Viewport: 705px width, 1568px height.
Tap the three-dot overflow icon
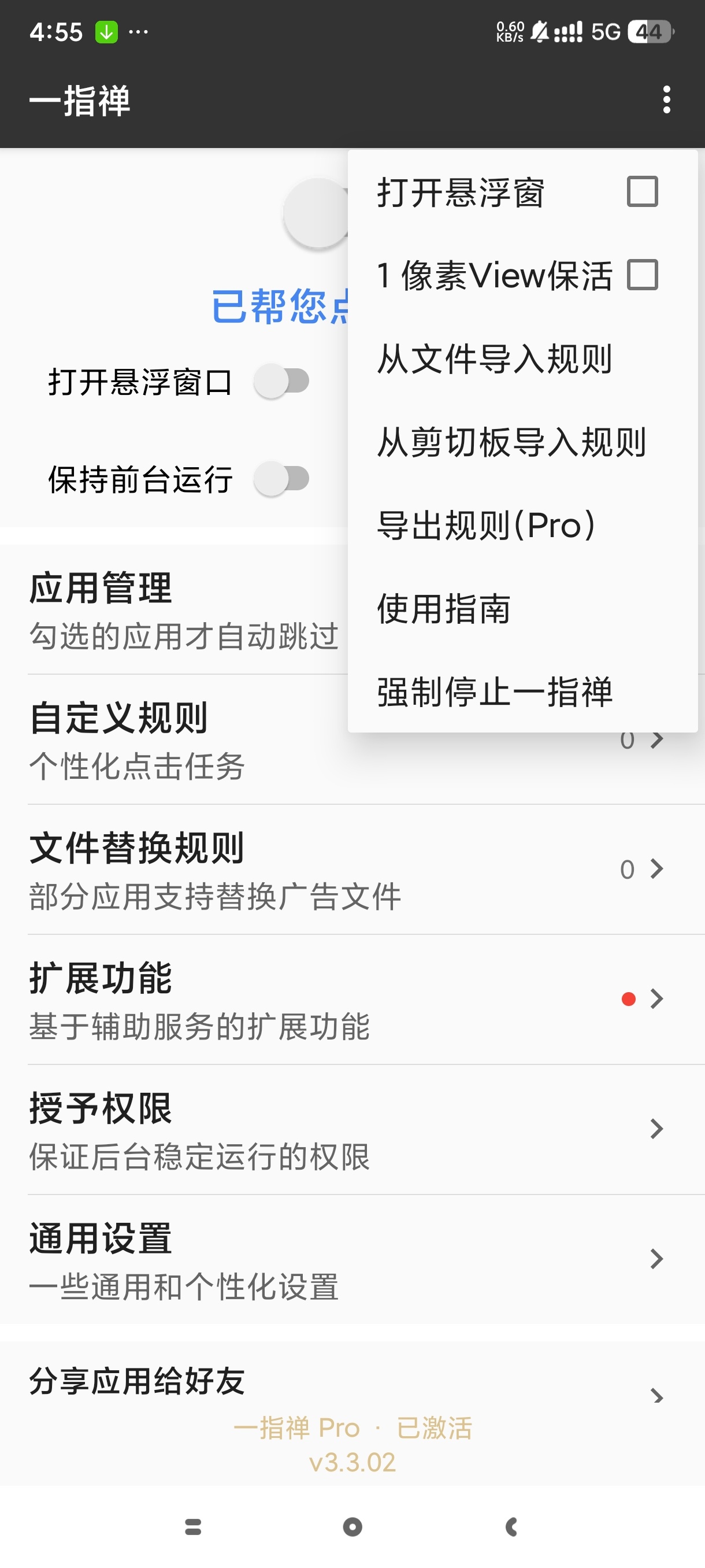667,99
